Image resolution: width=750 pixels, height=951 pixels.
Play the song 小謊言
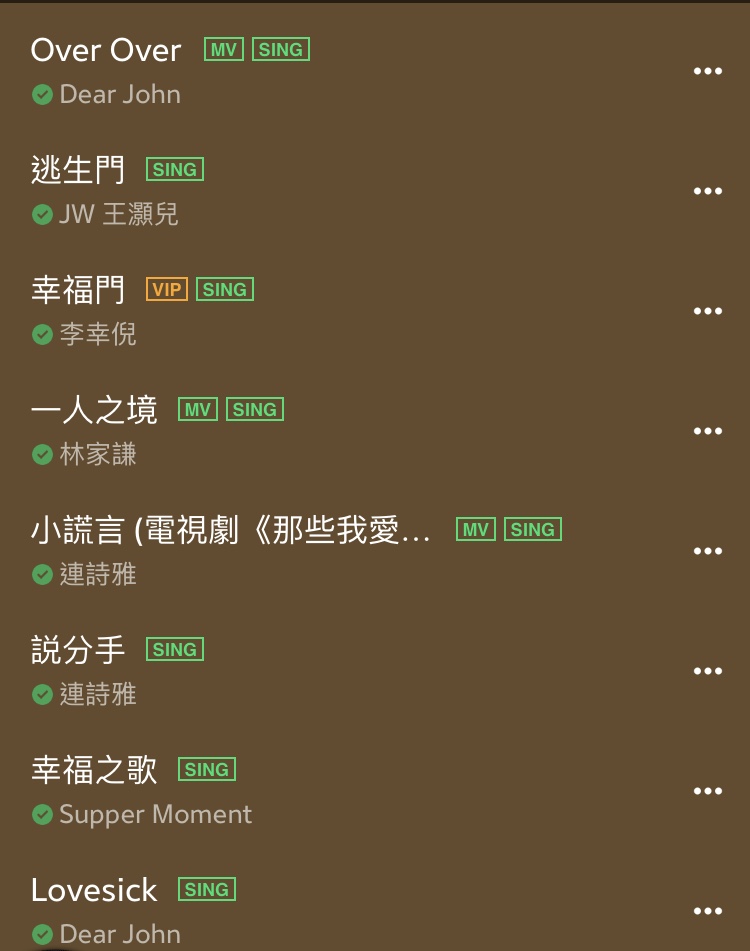[230, 531]
